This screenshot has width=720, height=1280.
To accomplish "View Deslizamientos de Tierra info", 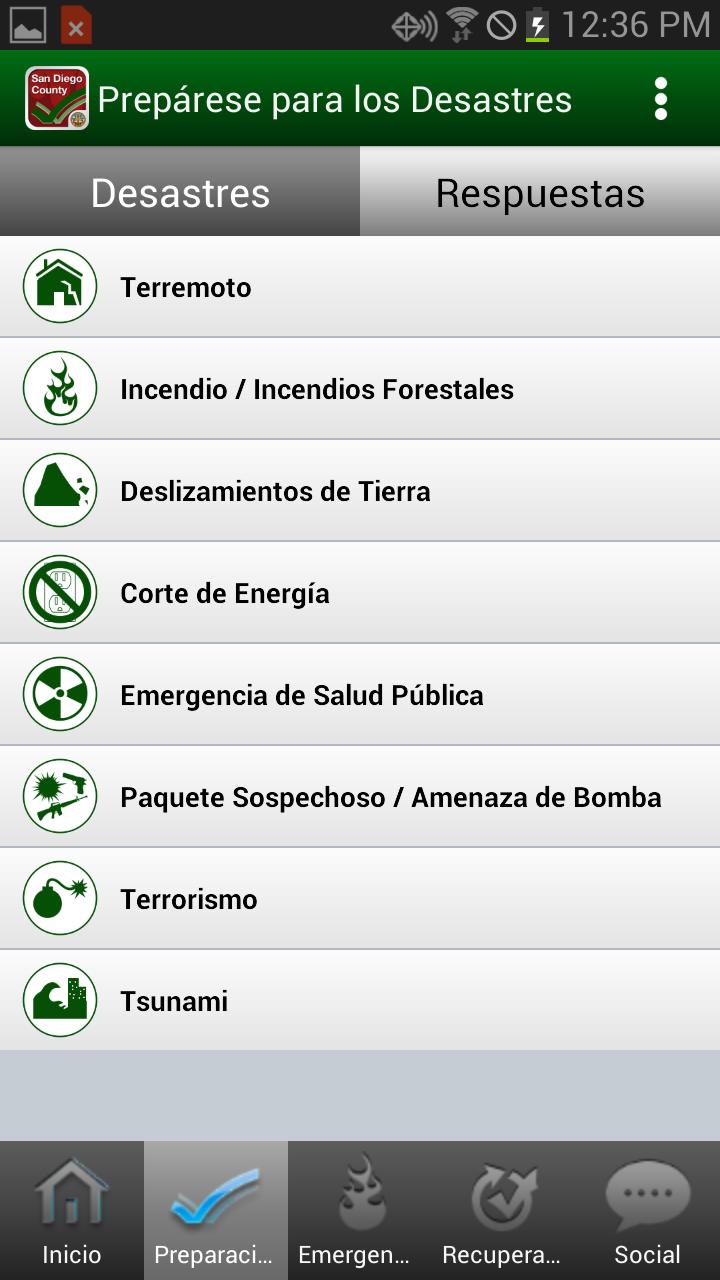I will point(360,491).
